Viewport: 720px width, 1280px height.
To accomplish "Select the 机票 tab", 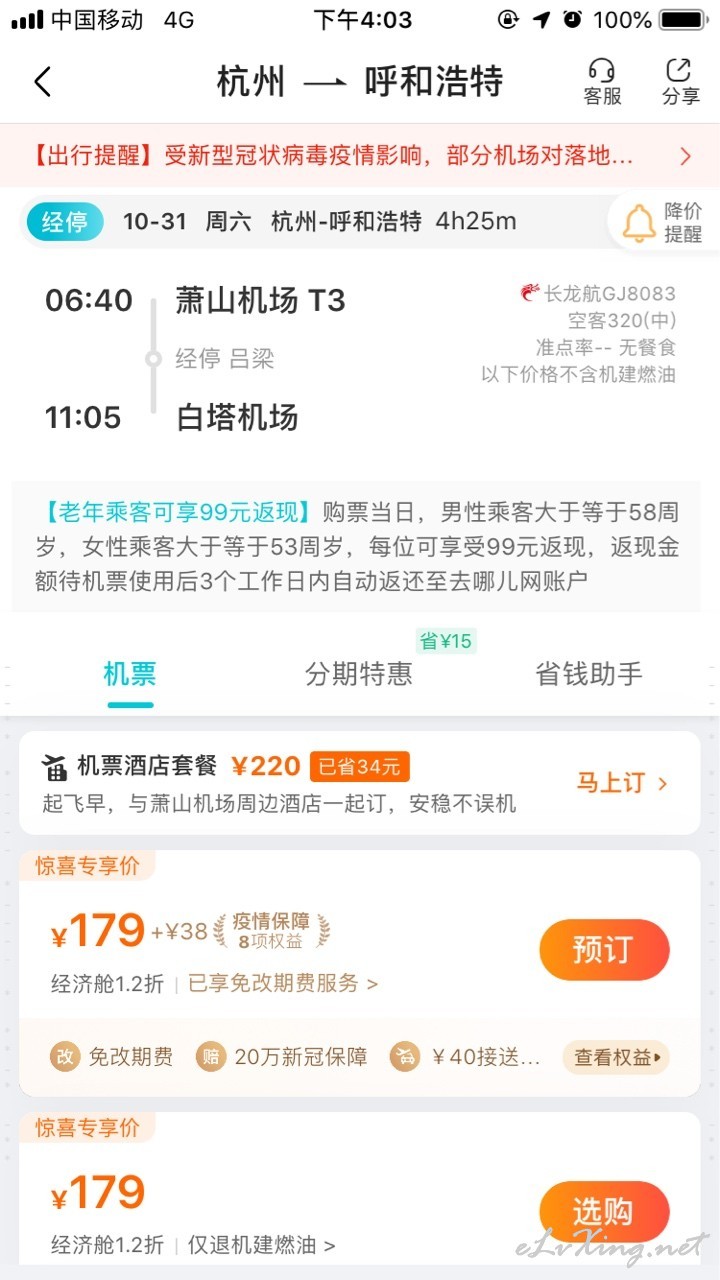I will coord(130,674).
